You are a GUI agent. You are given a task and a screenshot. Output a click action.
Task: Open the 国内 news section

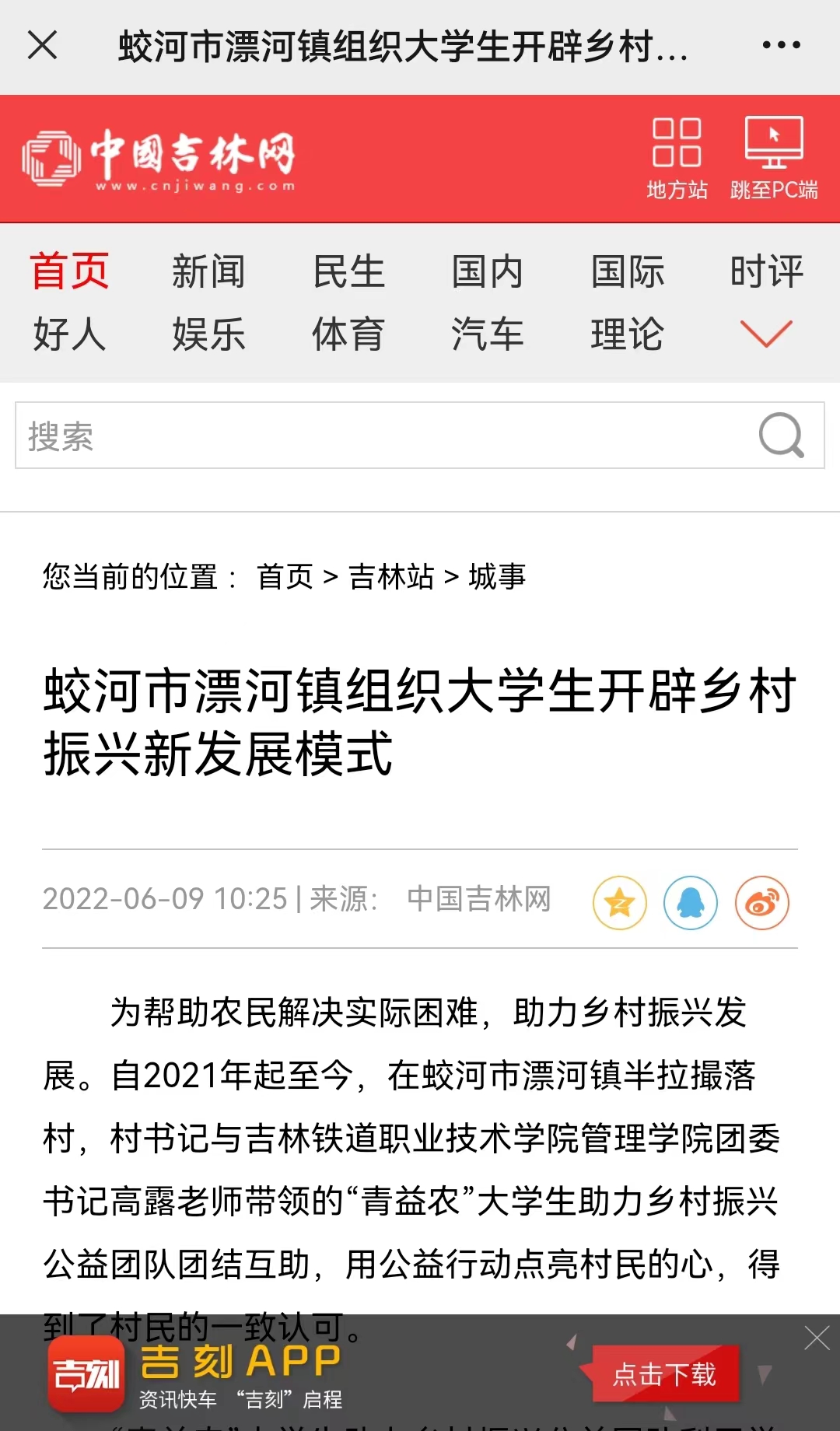[488, 271]
